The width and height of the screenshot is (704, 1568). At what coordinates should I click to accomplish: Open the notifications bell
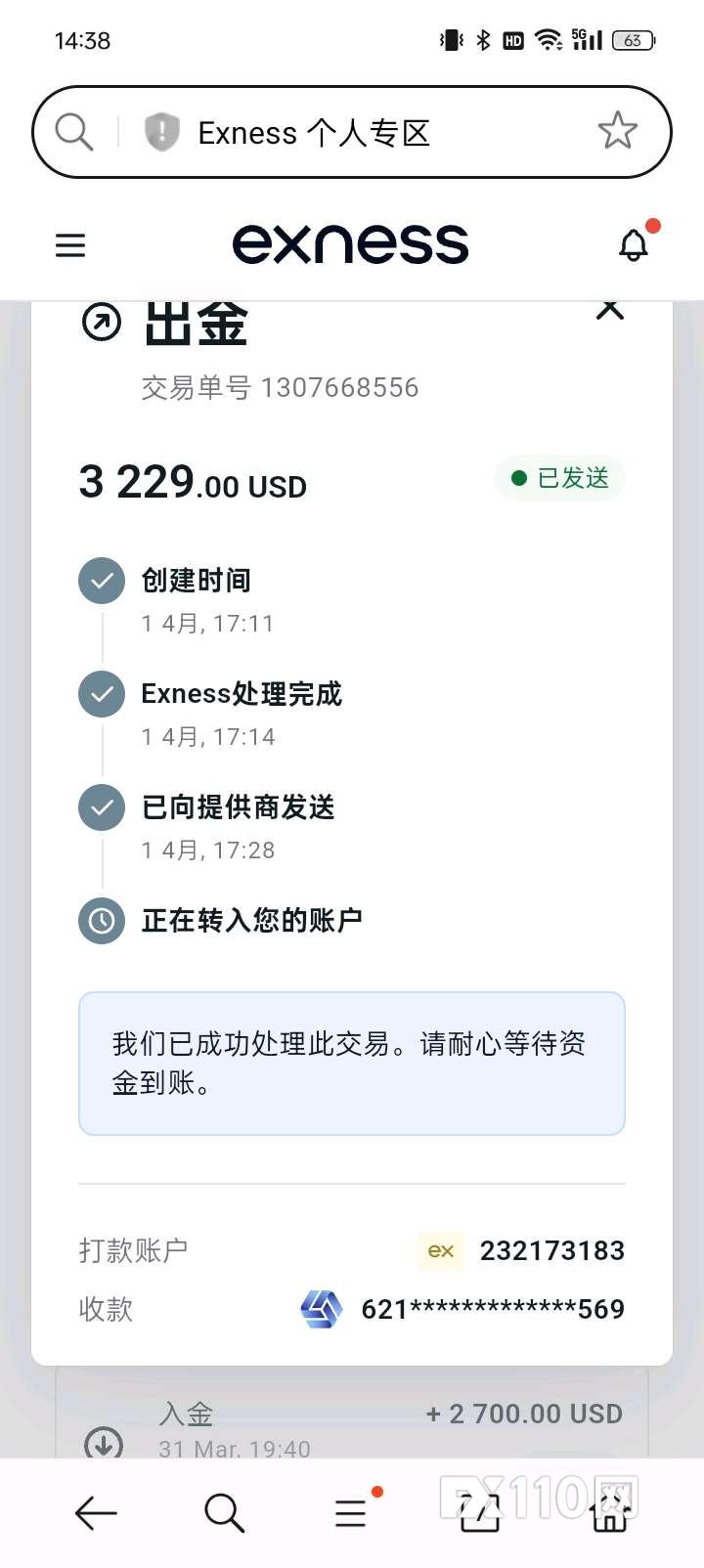click(634, 244)
